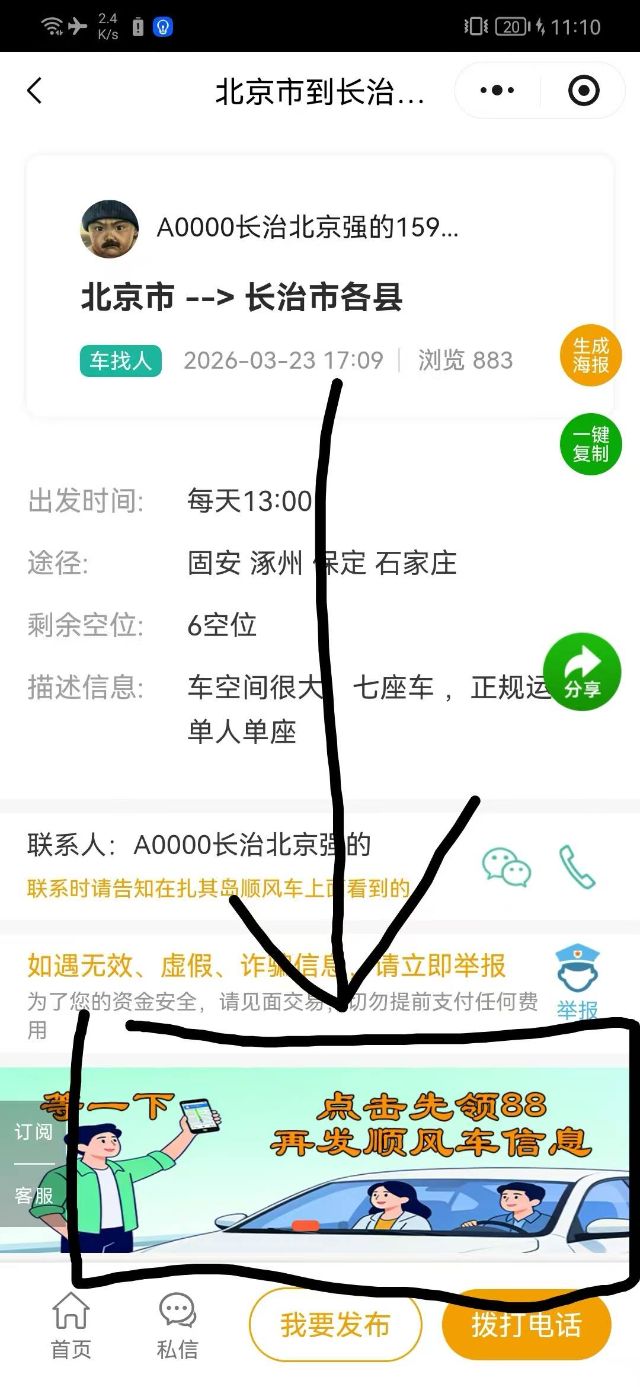The image size is (640, 1387).
Task: Open the mini program's three-dot menu
Action: pyautogui.click(x=497, y=91)
